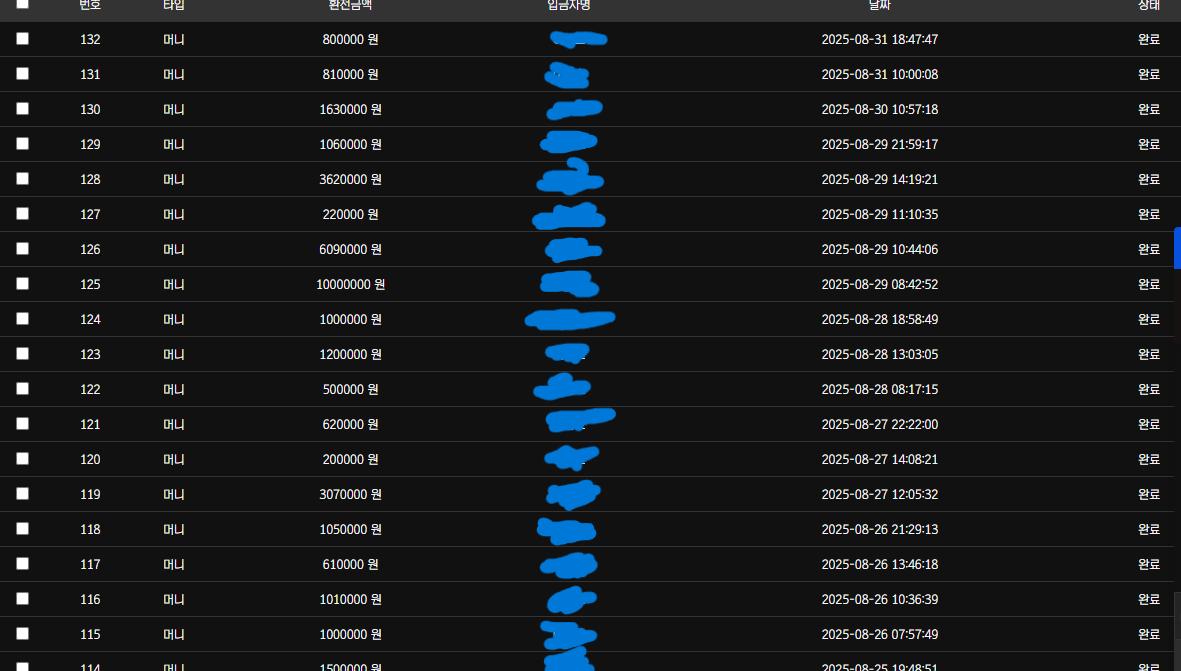Check the box for row 124
1181x671 pixels.
click(23, 319)
